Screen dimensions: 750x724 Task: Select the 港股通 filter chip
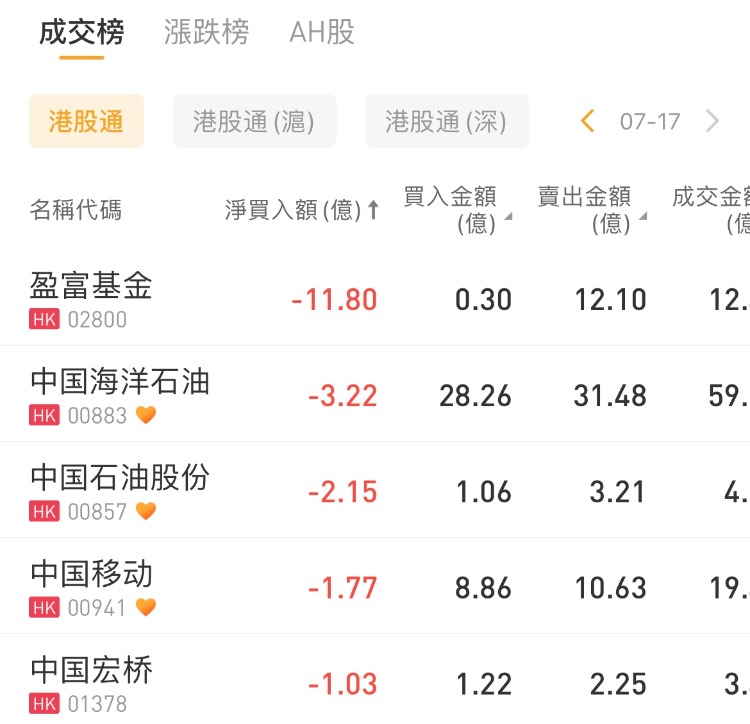point(86,122)
